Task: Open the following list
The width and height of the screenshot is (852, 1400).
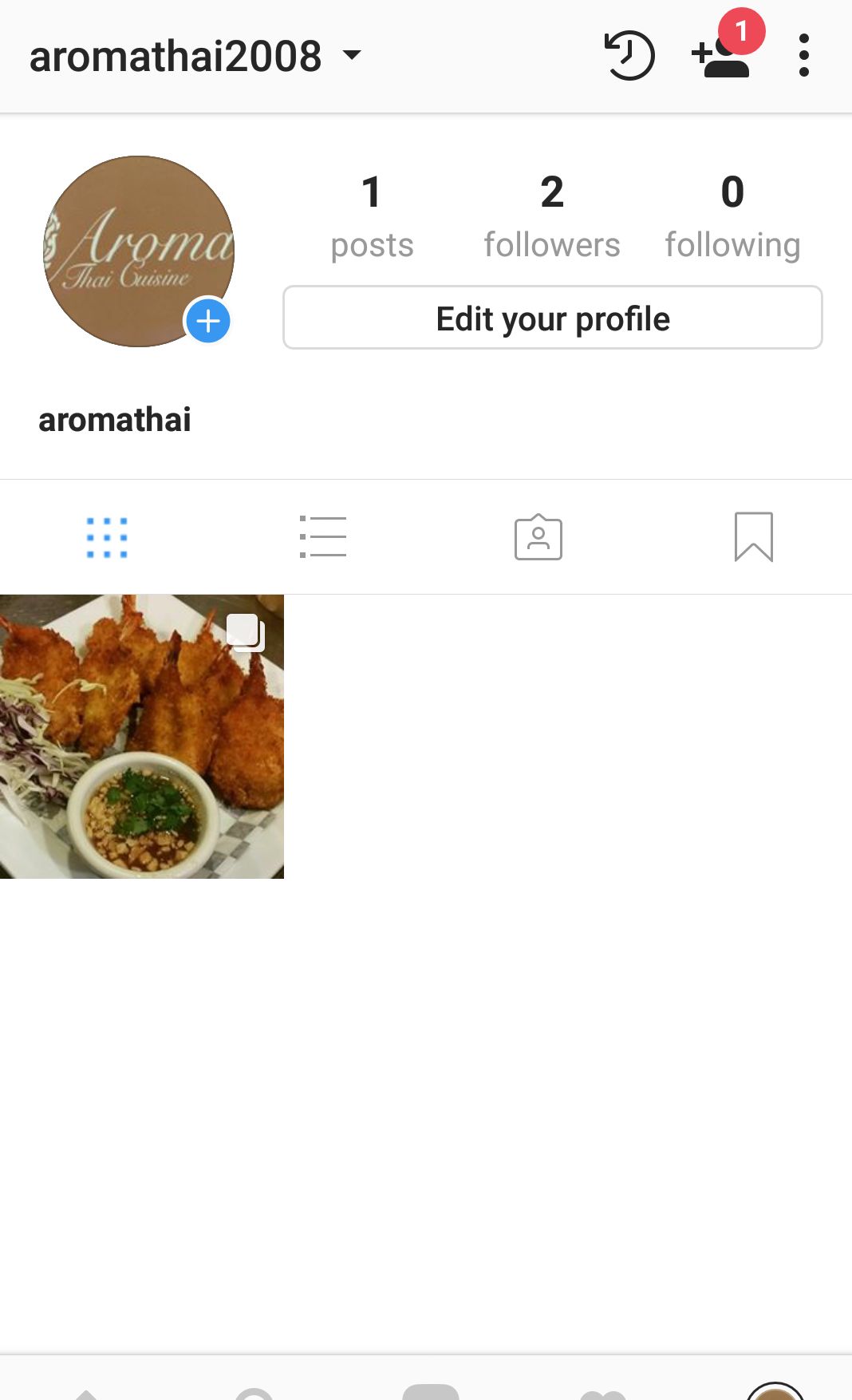Action: (732, 217)
